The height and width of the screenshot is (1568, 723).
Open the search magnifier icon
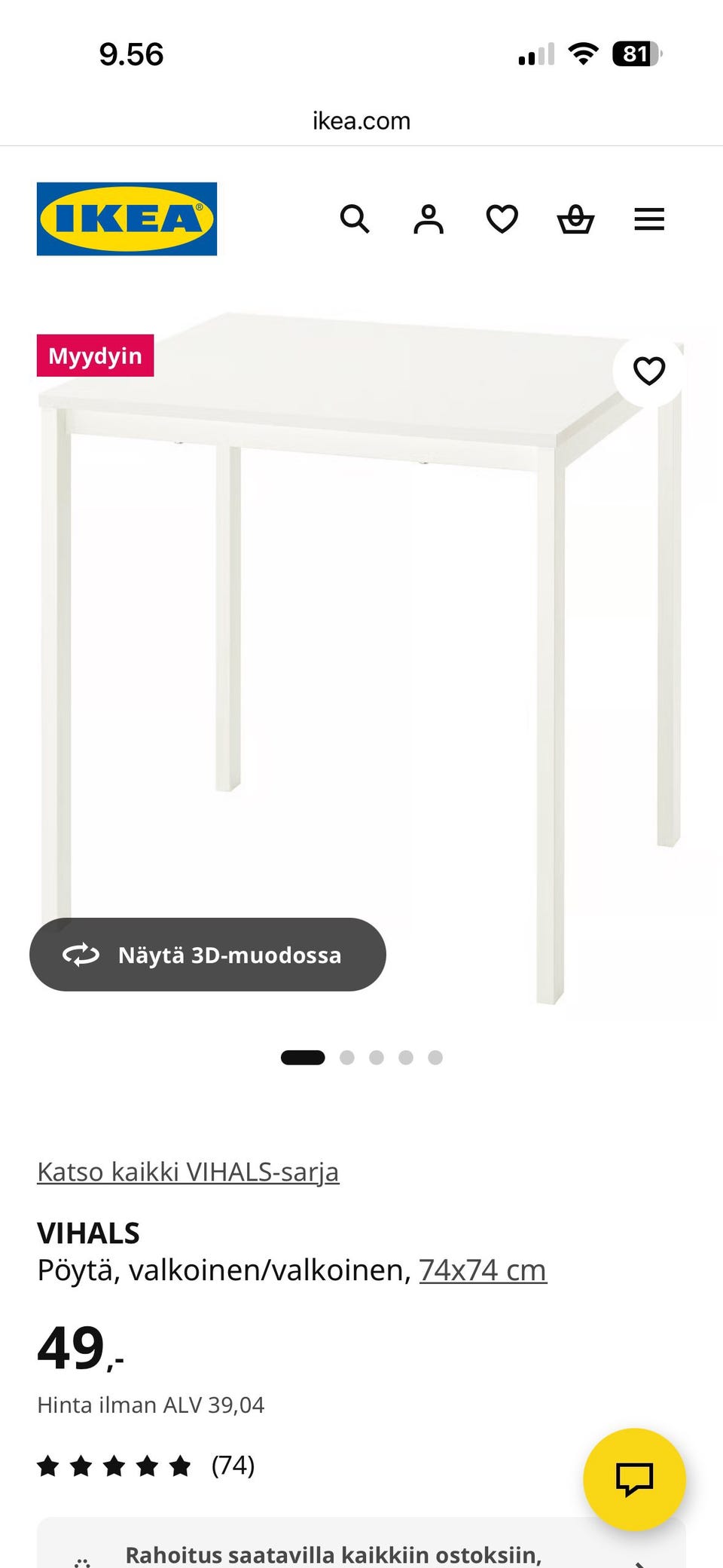click(355, 219)
